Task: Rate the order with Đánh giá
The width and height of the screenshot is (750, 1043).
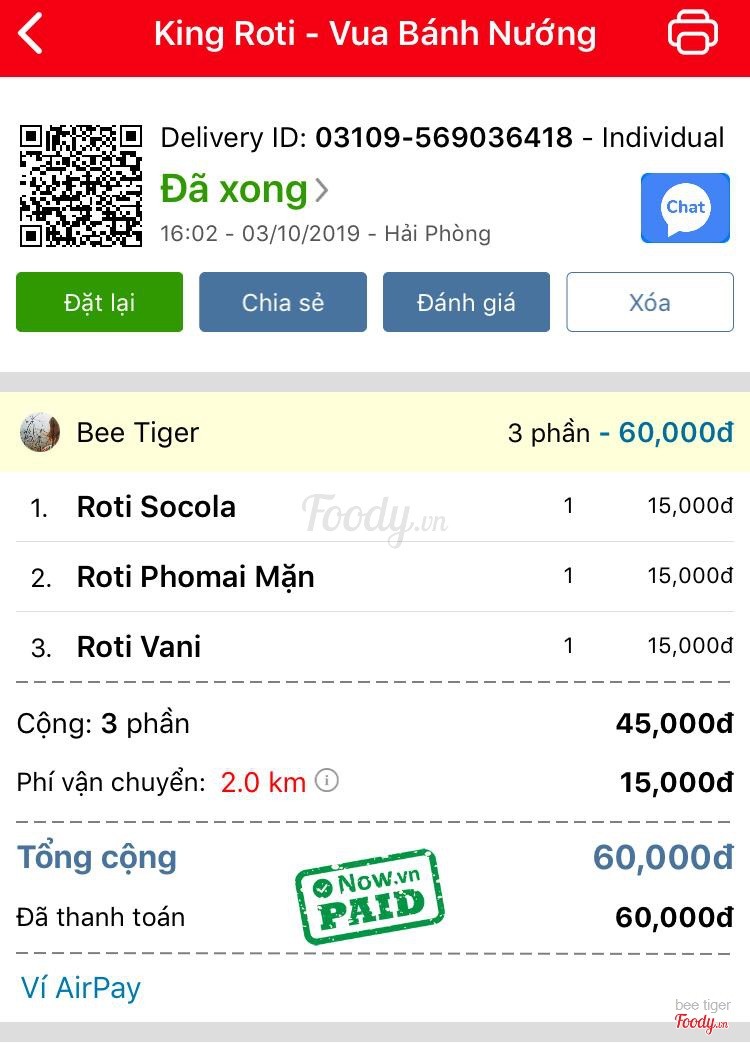Action: tap(466, 302)
